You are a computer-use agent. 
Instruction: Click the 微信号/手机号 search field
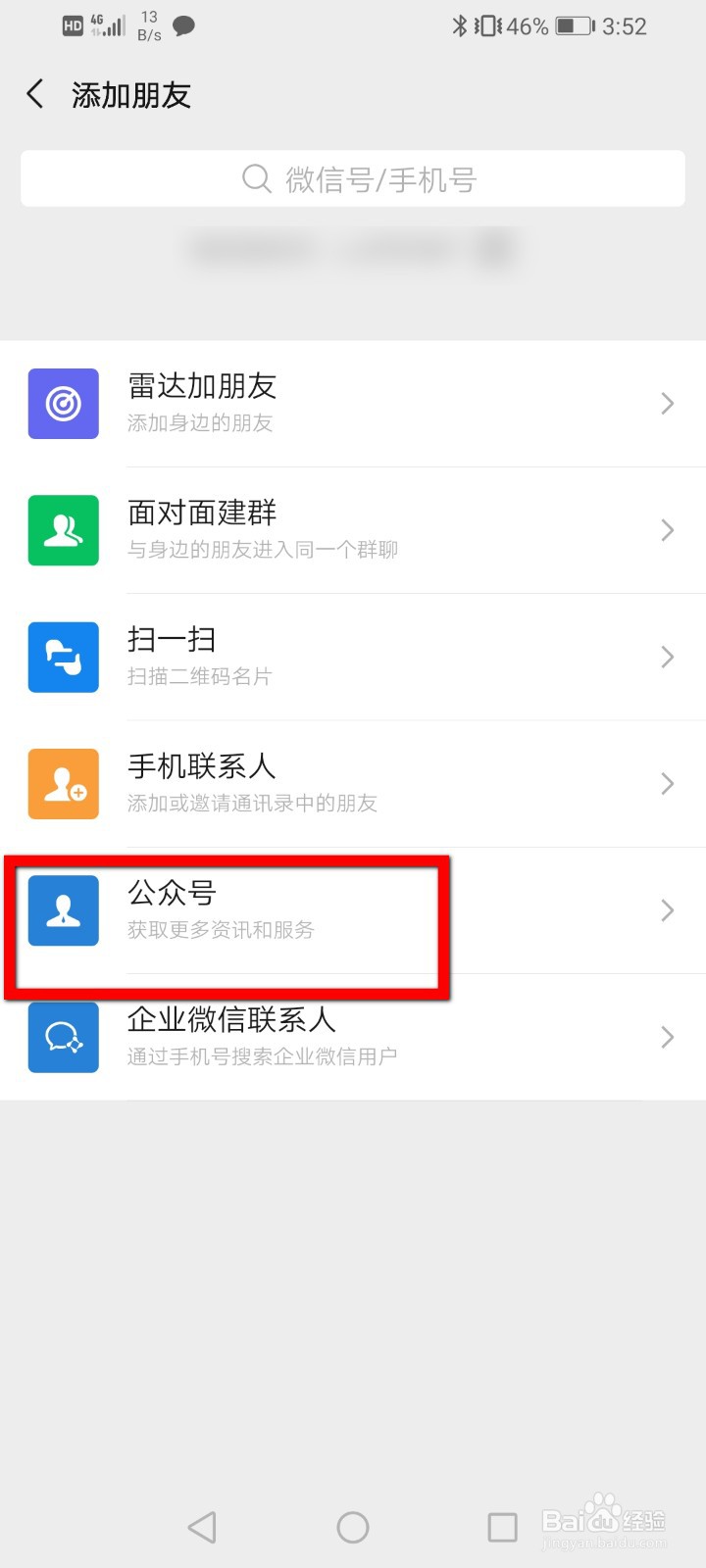(392, 178)
